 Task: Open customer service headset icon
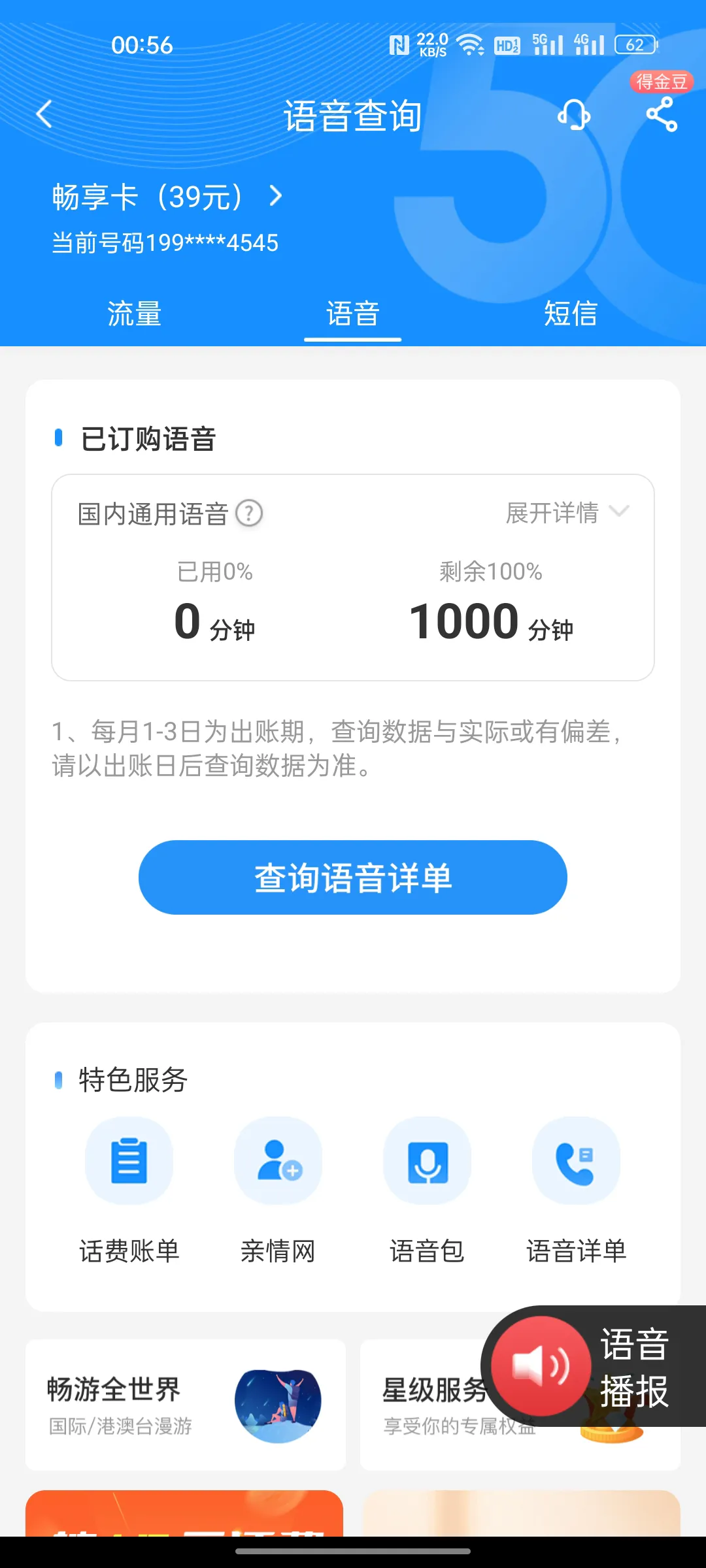pyautogui.click(x=574, y=116)
